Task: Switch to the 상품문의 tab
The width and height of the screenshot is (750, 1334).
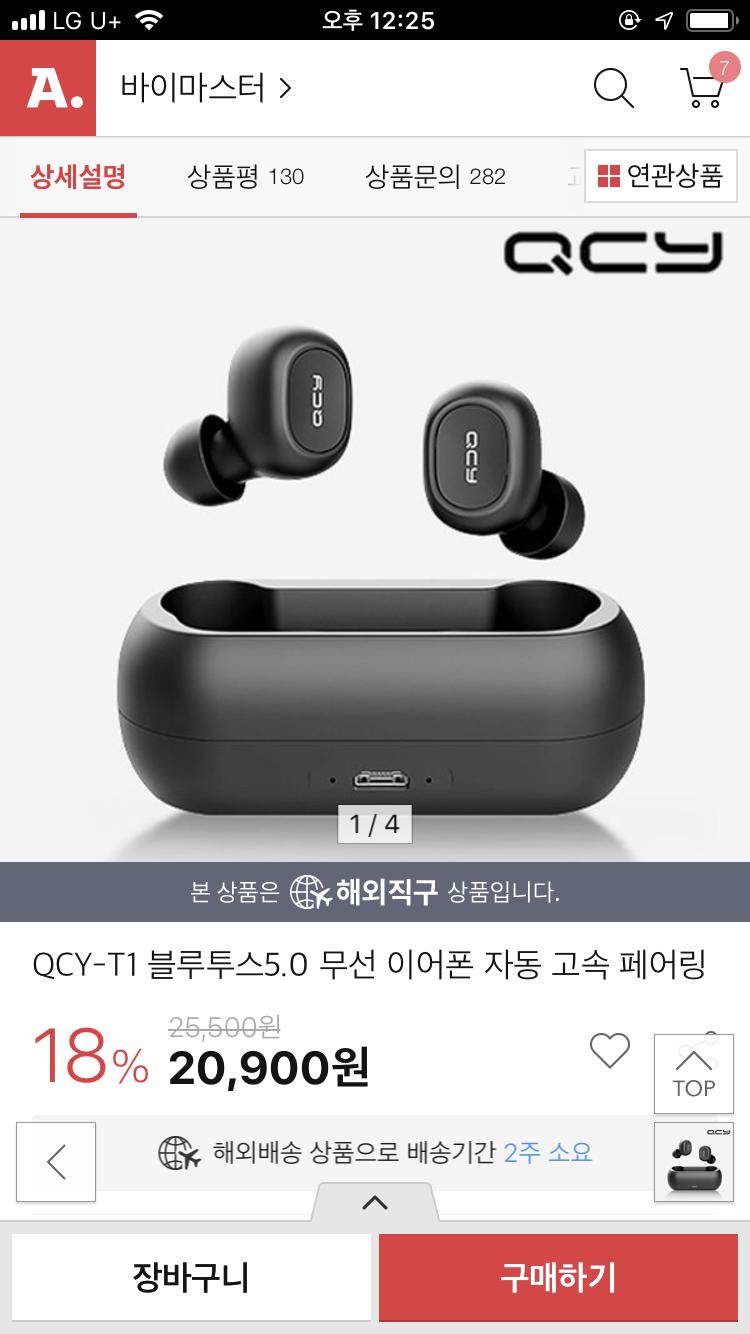Action: coord(435,177)
